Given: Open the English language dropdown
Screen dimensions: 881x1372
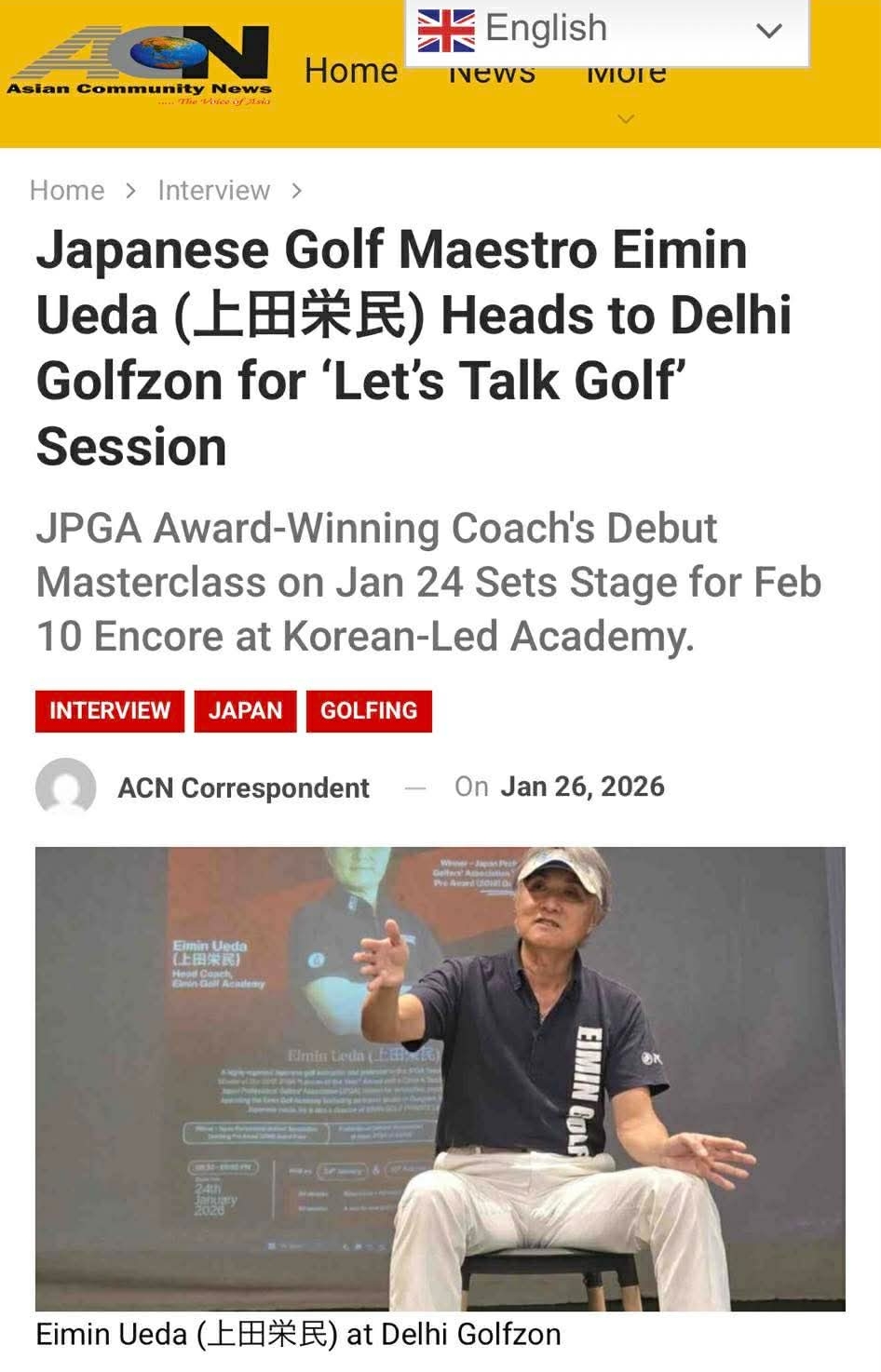Looking at the screenshot, I should pos(606,31).
